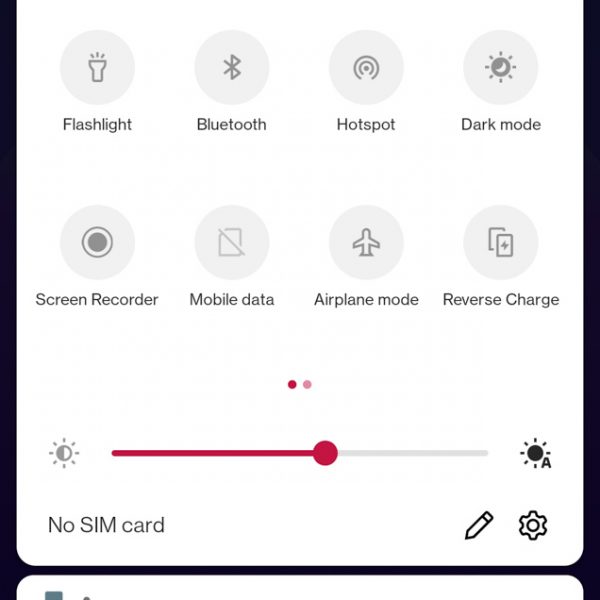Open system settings via gear icon
This screenshot has width=600, height=600.
click(533, 525)
